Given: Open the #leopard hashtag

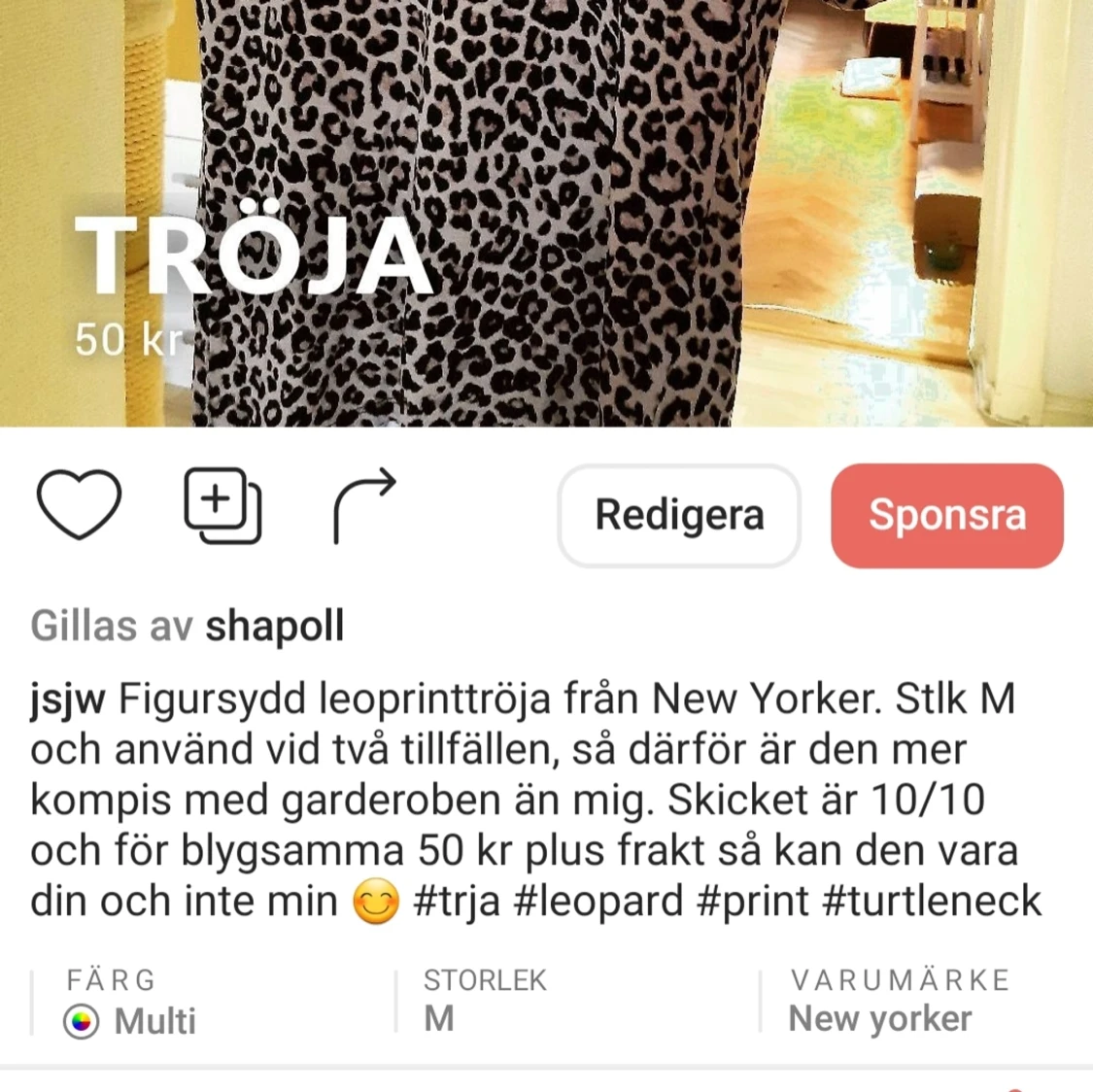Looking at the screenshot, I should tap(598, 901).
